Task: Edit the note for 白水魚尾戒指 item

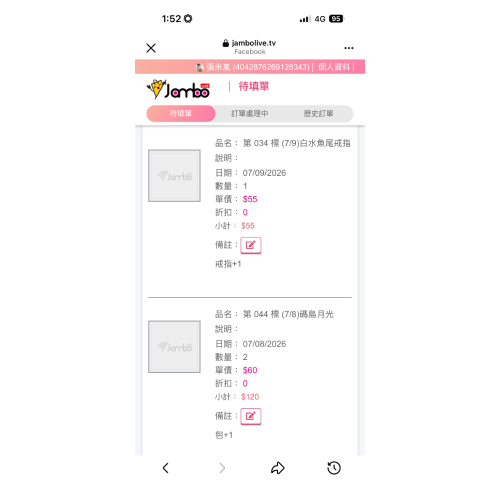Action: point(251,245)
